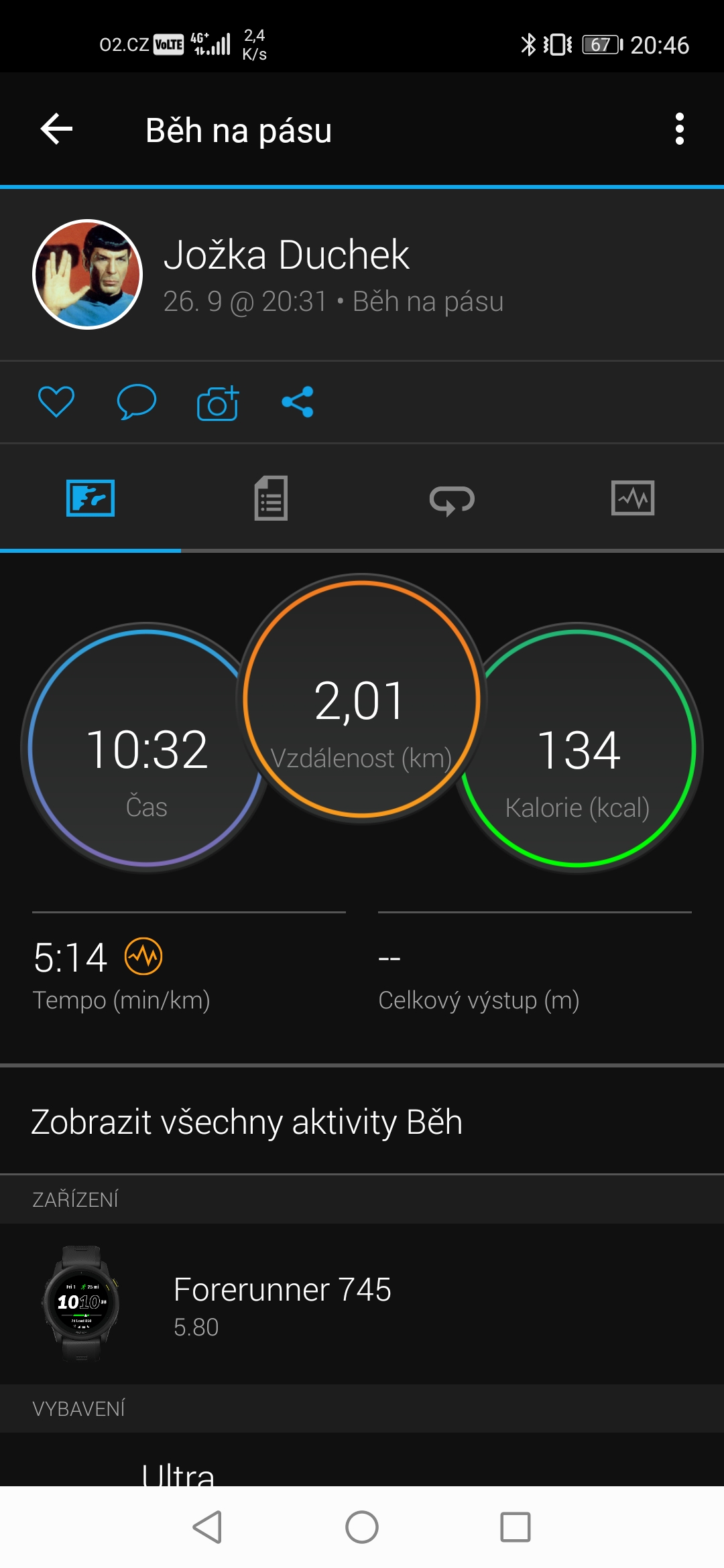Viewport: 724px width, 1568px height.
Task: Switch to the charts tab
Action: 633,498
